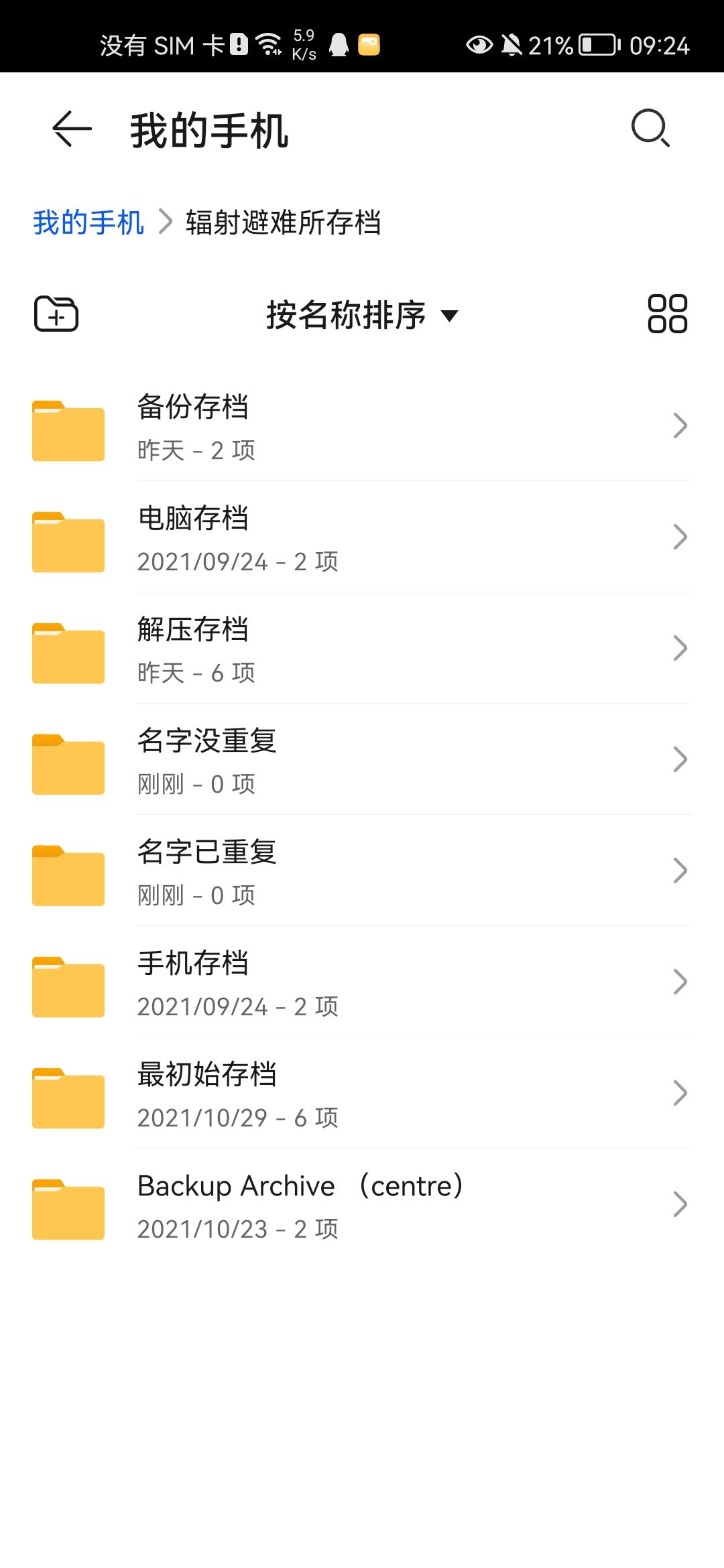Switch to grid view layout
Screen dimensions: 724x1568
[x=667, y=314]
